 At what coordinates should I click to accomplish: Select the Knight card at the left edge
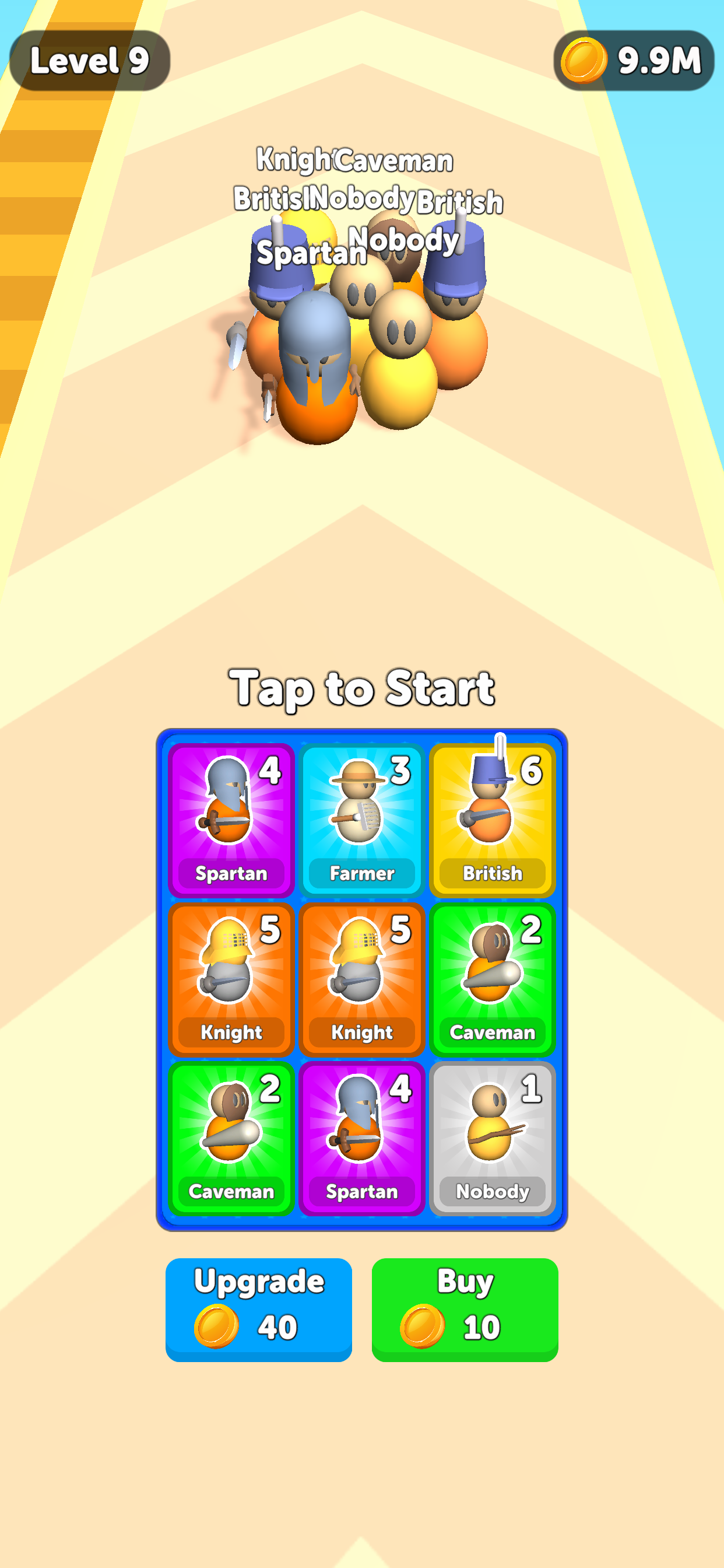(x=231, y=979)
